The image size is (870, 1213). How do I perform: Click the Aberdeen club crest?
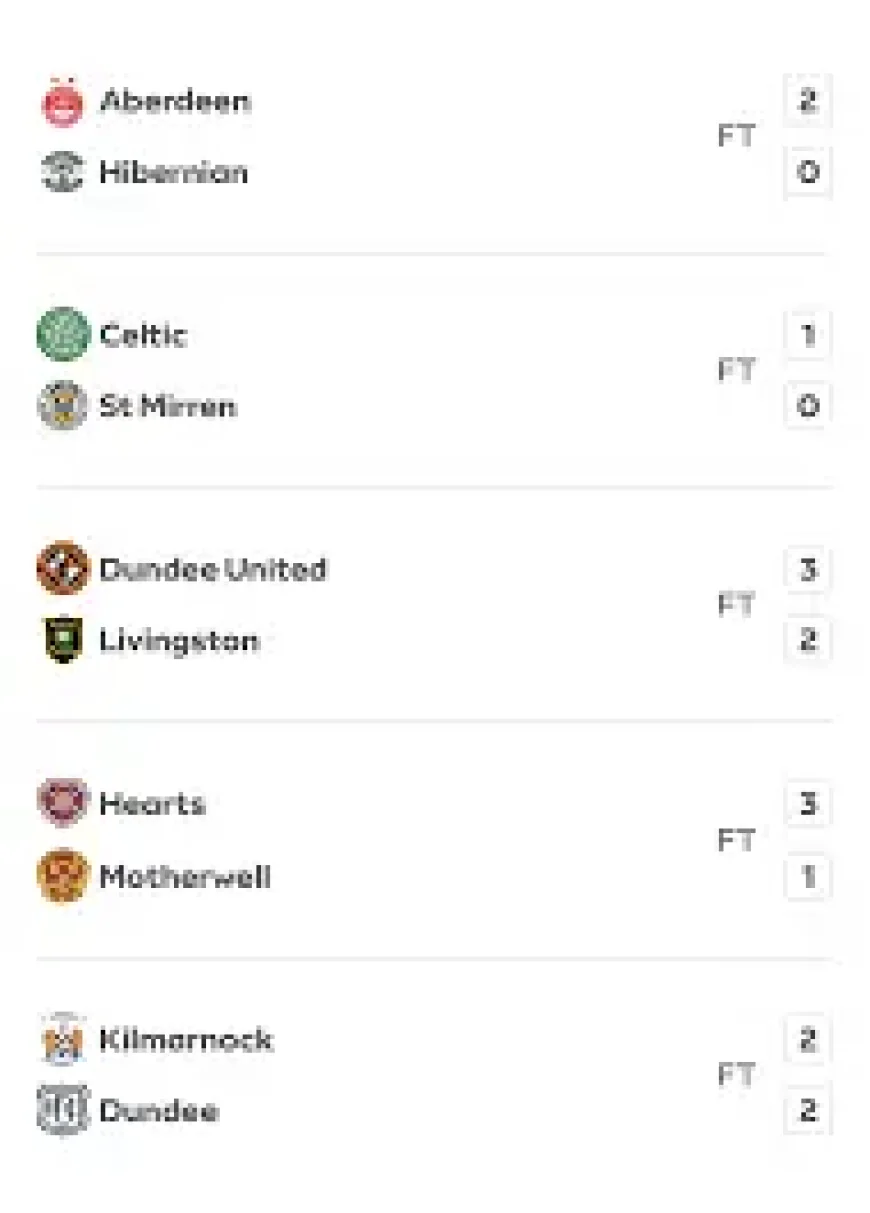[x=63, y=101]
